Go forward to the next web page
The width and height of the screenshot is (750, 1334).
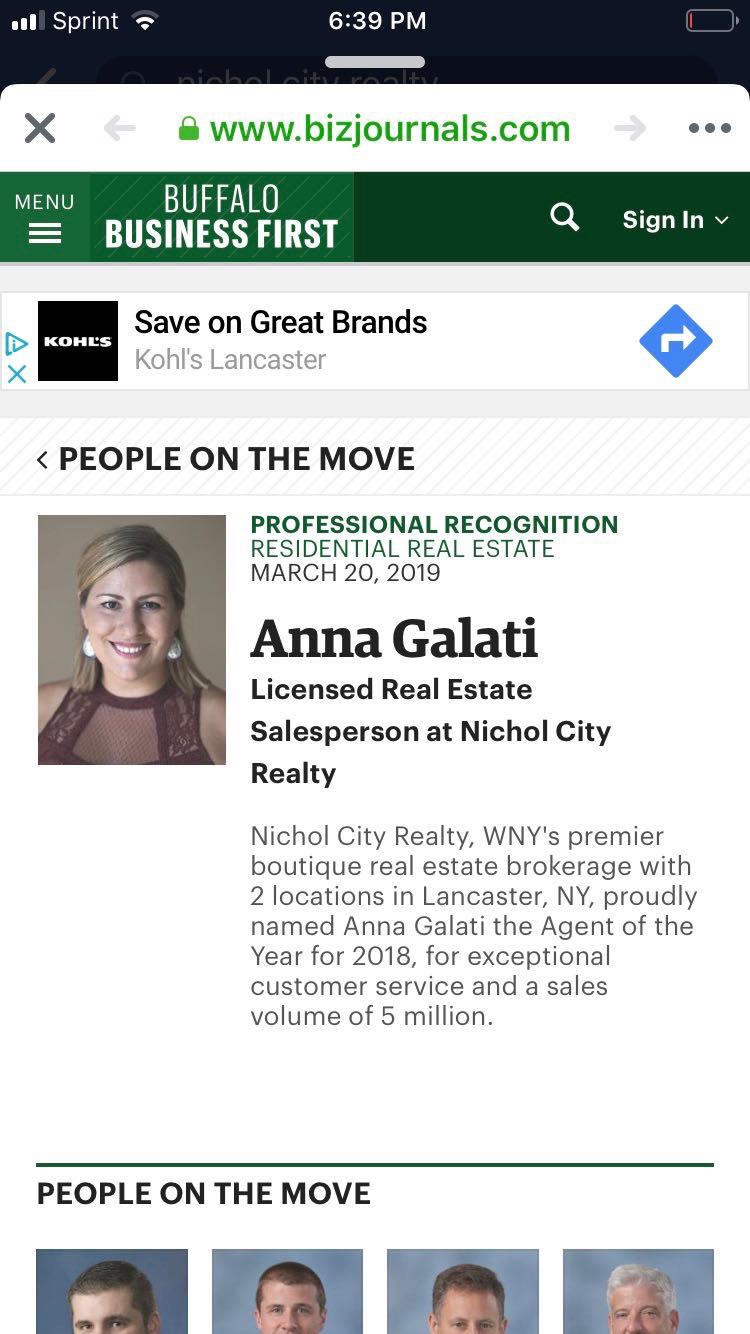coord(630,128)
